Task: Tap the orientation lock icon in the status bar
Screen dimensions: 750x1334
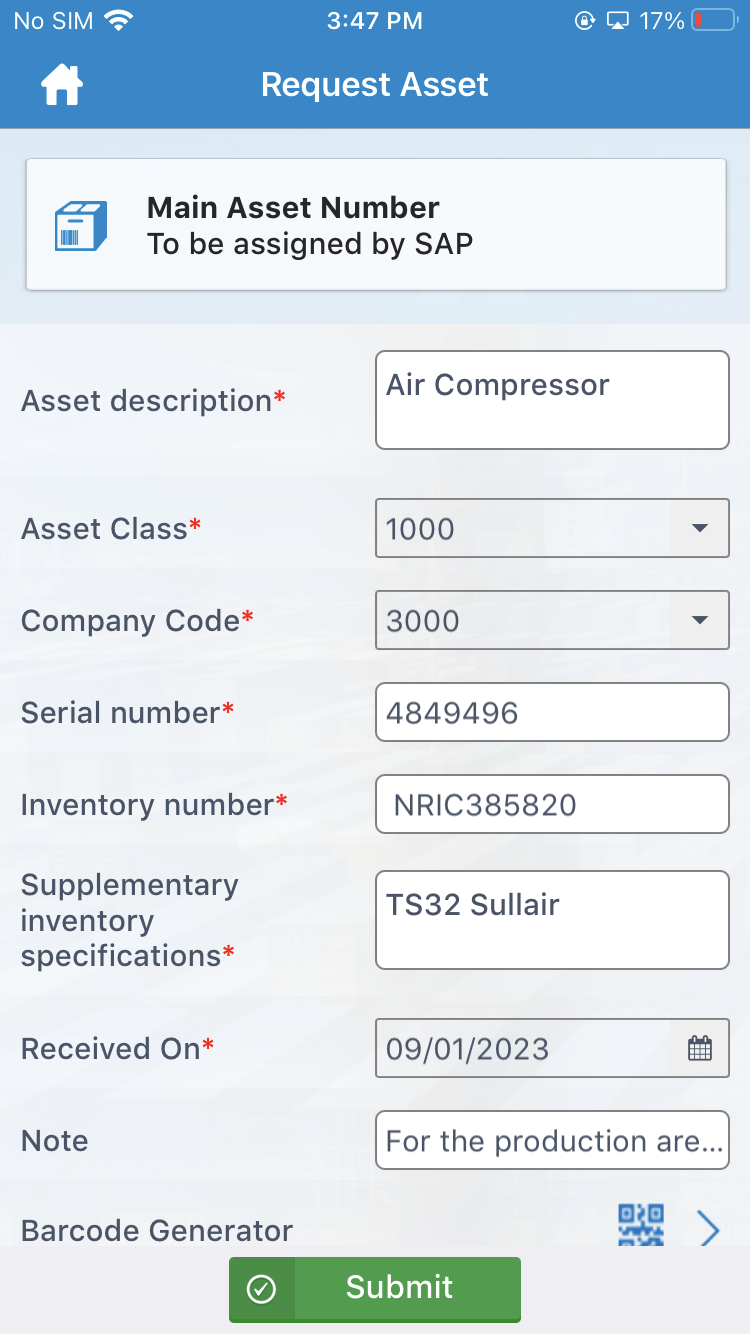Action: pyautogui.click(x=585, y=20)
